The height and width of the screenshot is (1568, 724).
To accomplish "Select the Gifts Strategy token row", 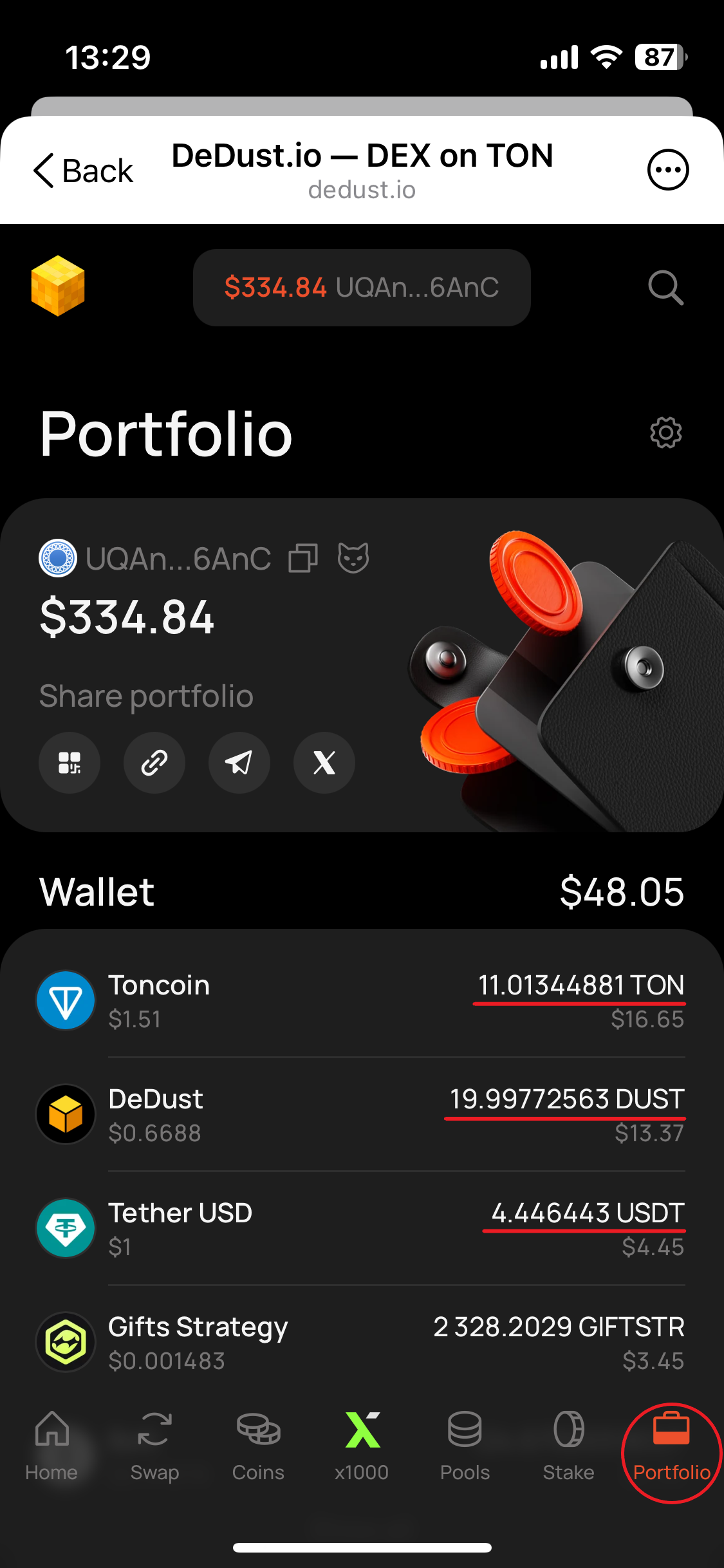I will [360, 1343].
